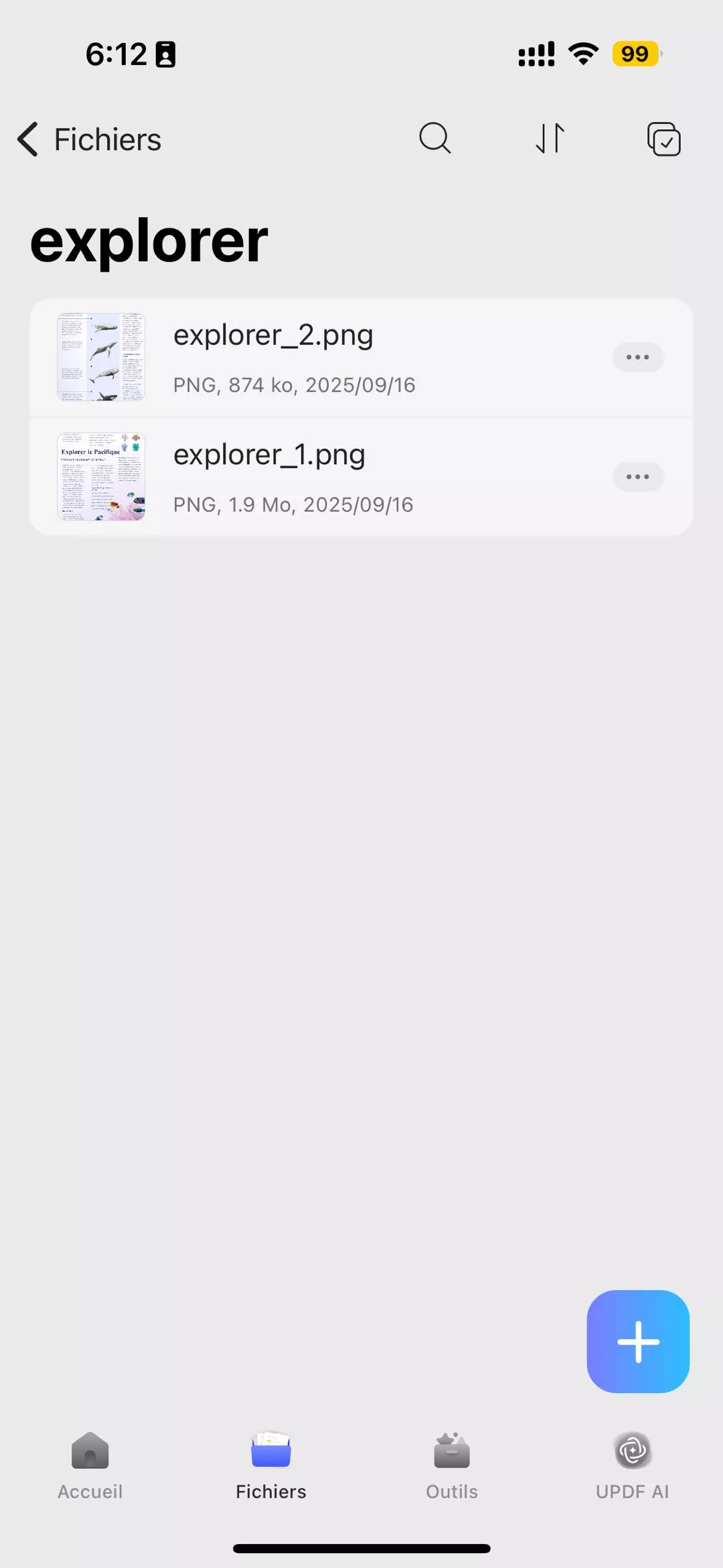This screenshot has width=723, height=1568.
Task: Tap the plus button to add files
Action: pyautogui.click(x=637, y=1342)
